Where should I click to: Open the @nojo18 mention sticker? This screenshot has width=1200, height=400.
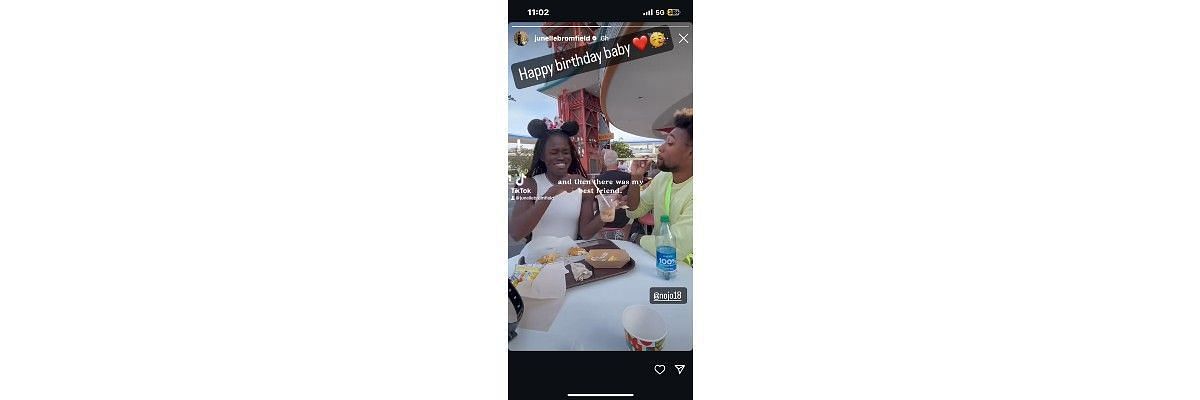(x=668, y=295)
